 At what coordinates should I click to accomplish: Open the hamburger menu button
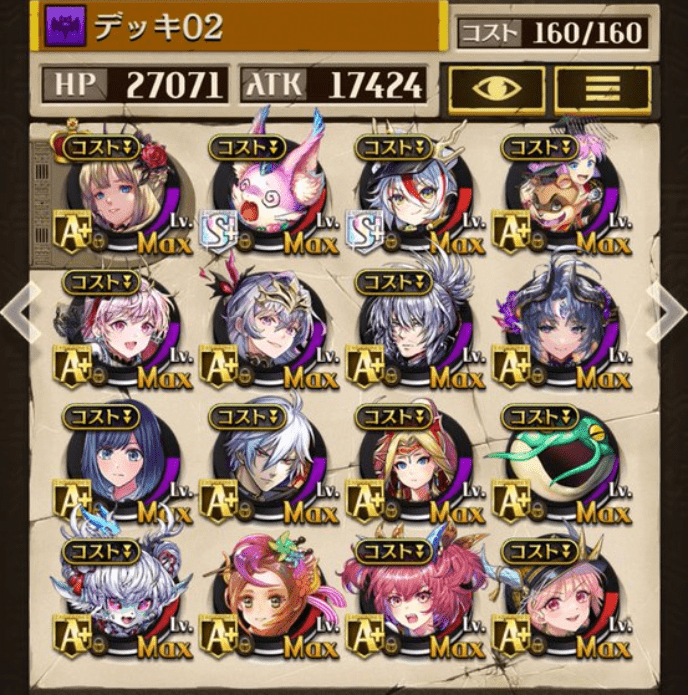(603, 89)
